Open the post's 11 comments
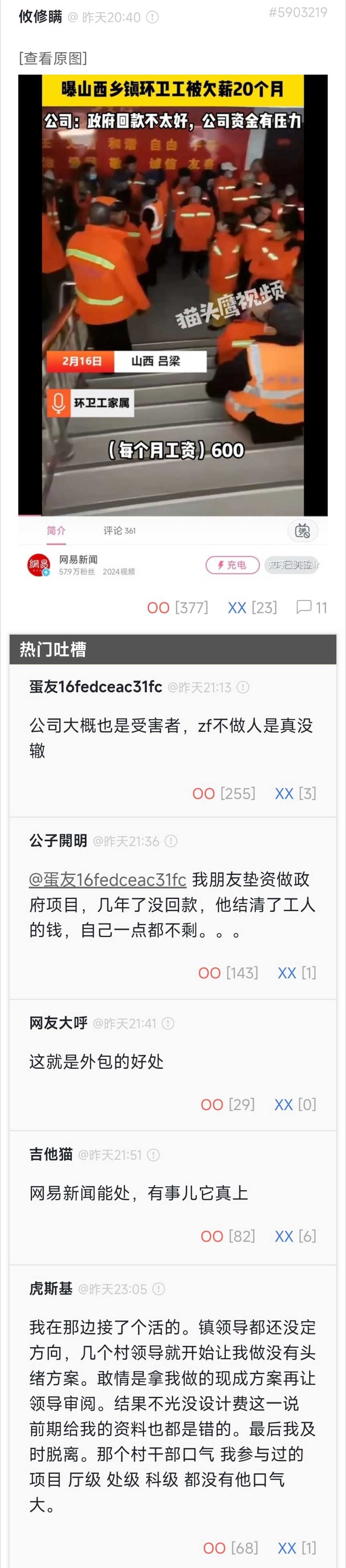The image size is (346, 1568). point(311,607)
